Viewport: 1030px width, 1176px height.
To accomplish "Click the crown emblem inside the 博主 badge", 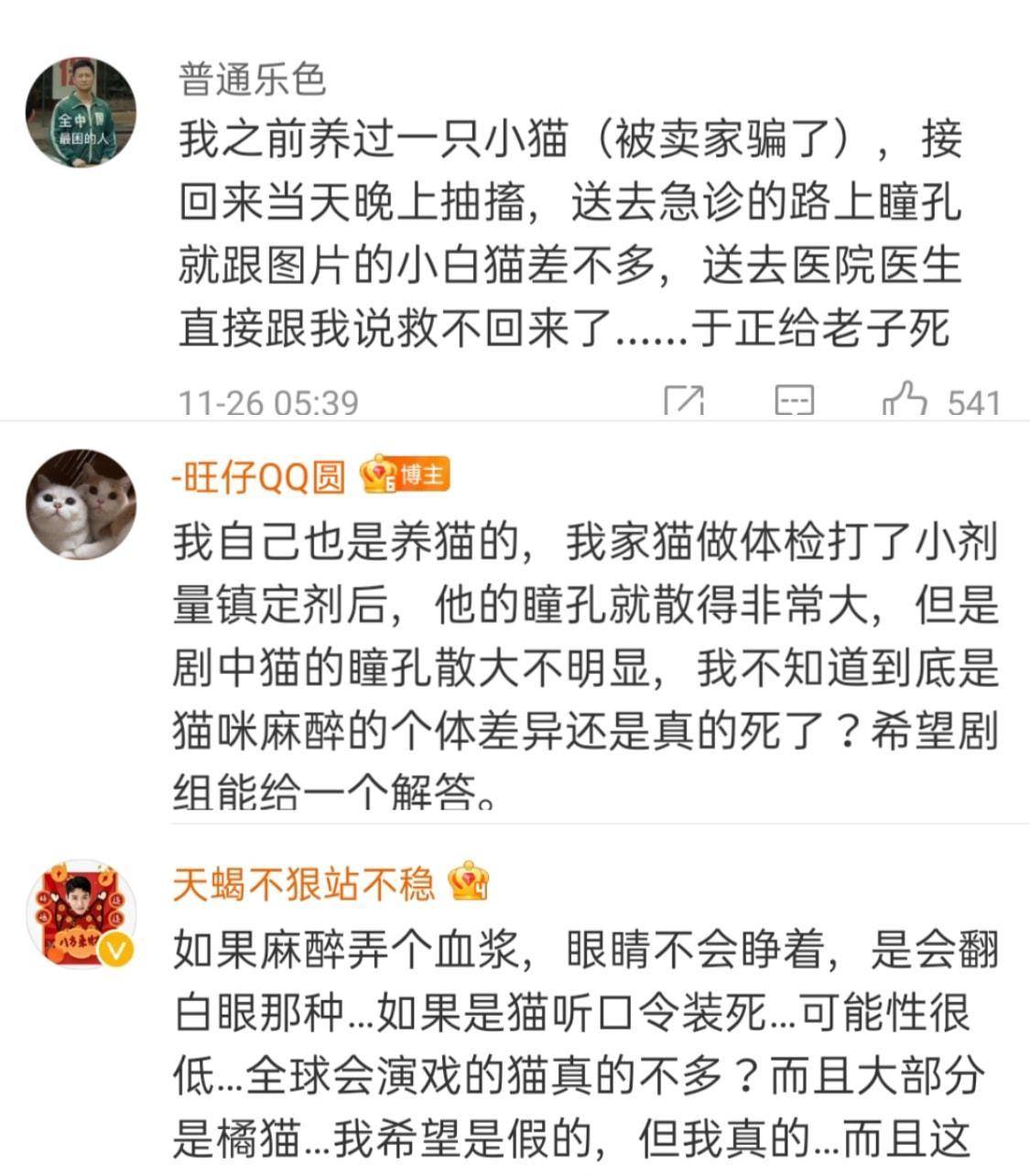I will [x=381, y=475].
